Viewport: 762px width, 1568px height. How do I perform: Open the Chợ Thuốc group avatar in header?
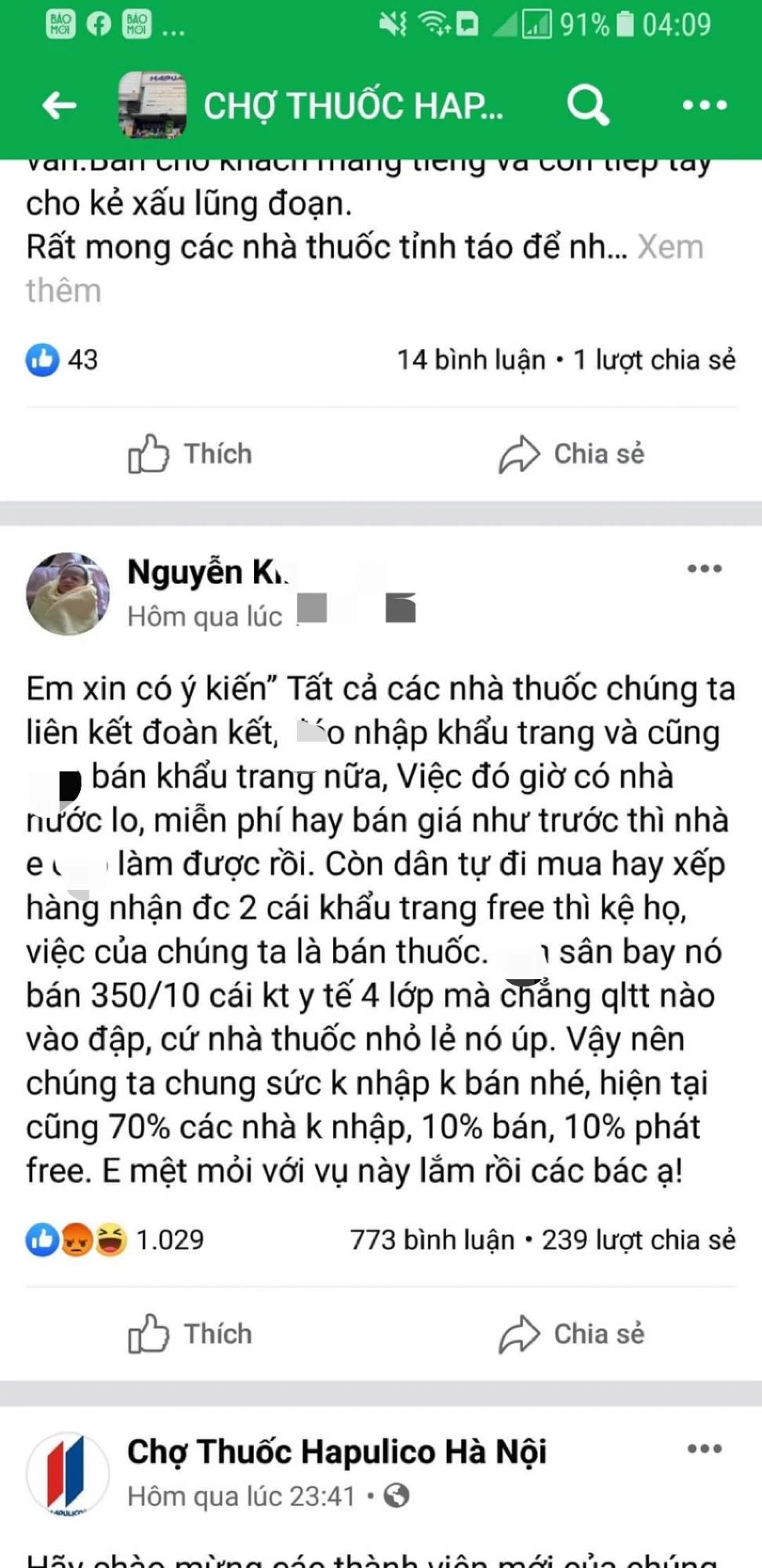(152, 105)
